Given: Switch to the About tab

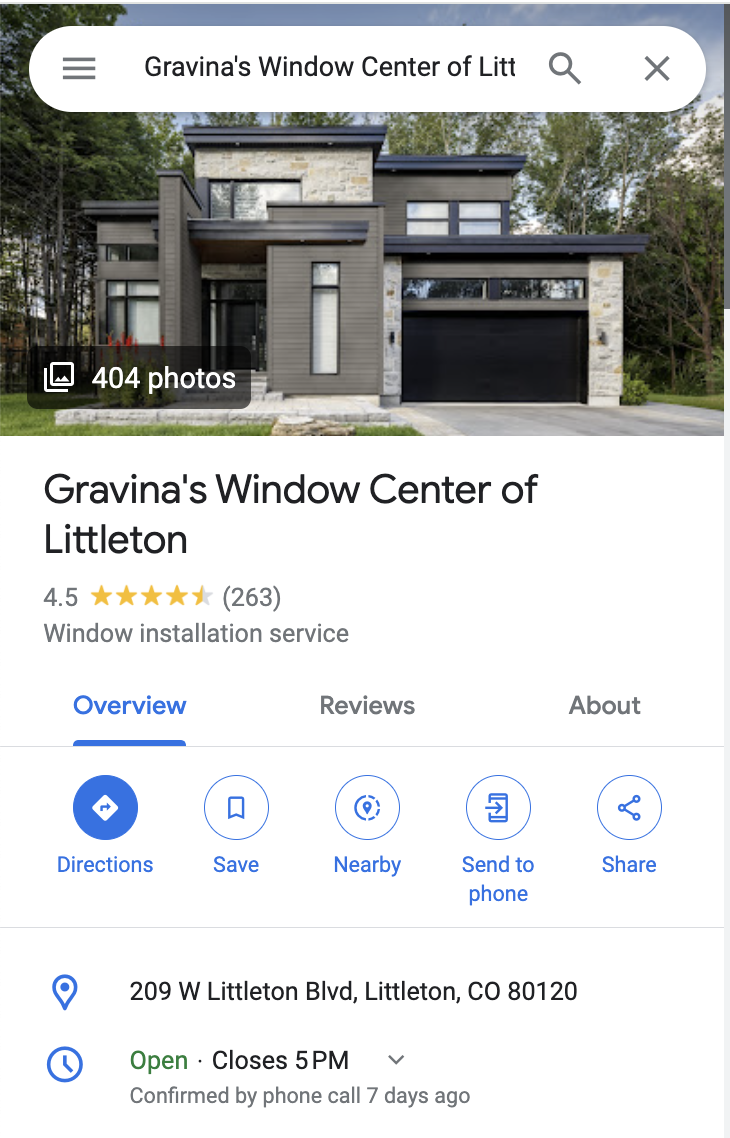Looking at the screenshot, I should click(x=604, y=705).
